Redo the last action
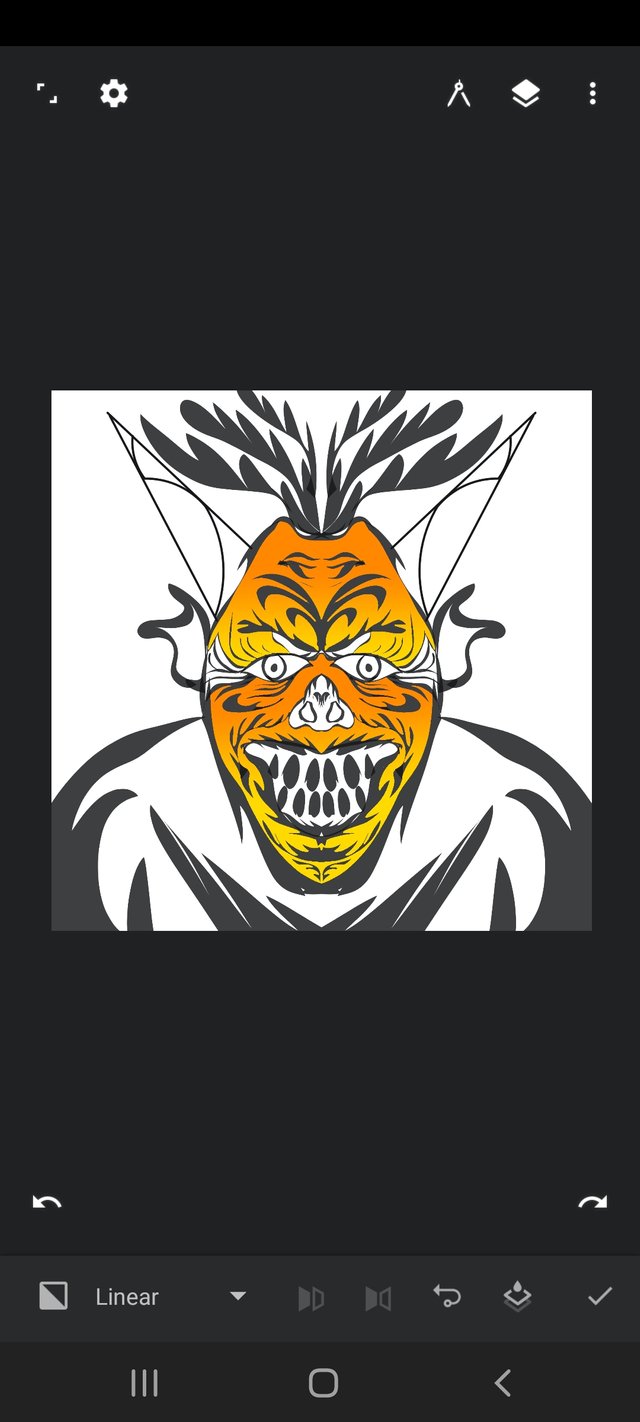 [x=592, y=1201]
